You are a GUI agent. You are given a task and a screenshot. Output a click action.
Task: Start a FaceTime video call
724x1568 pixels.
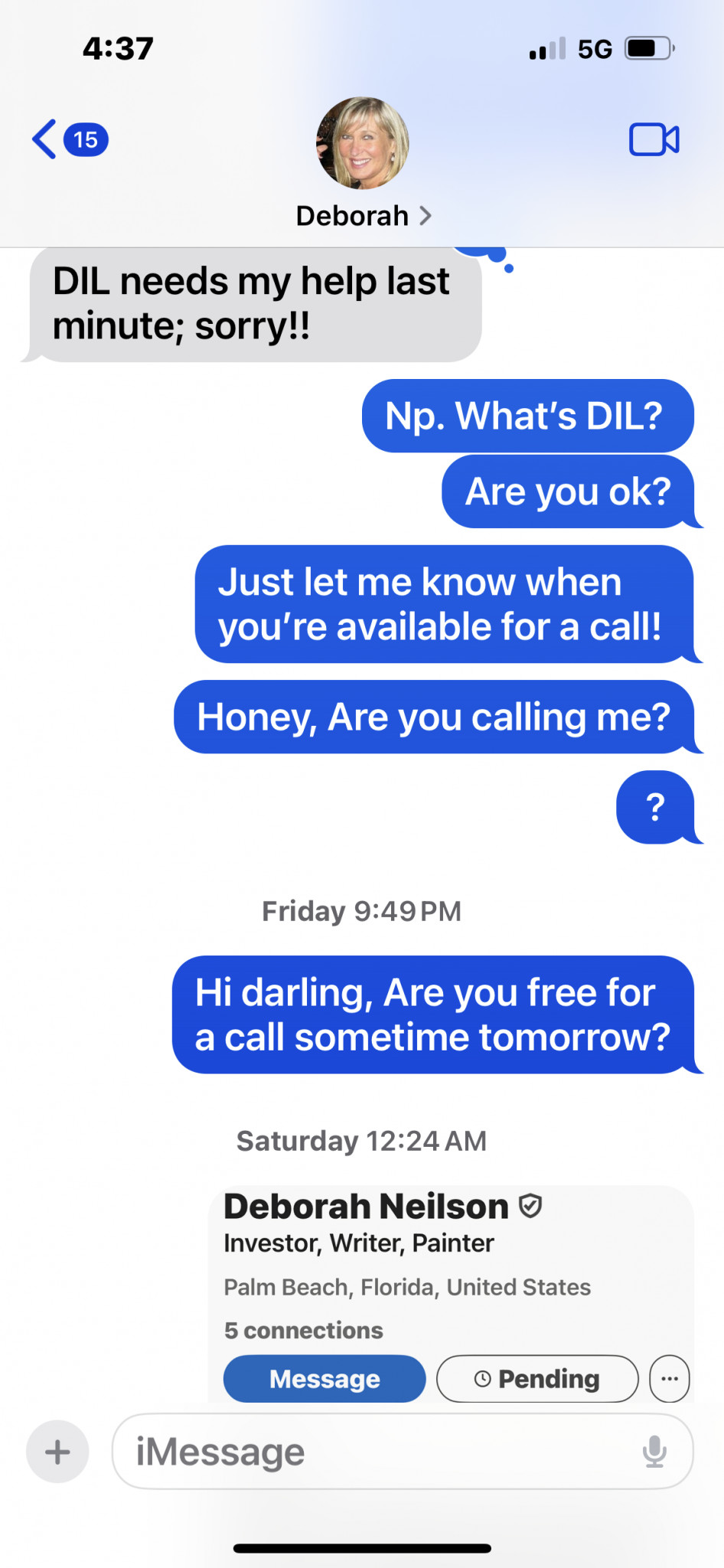click(654, 139)
